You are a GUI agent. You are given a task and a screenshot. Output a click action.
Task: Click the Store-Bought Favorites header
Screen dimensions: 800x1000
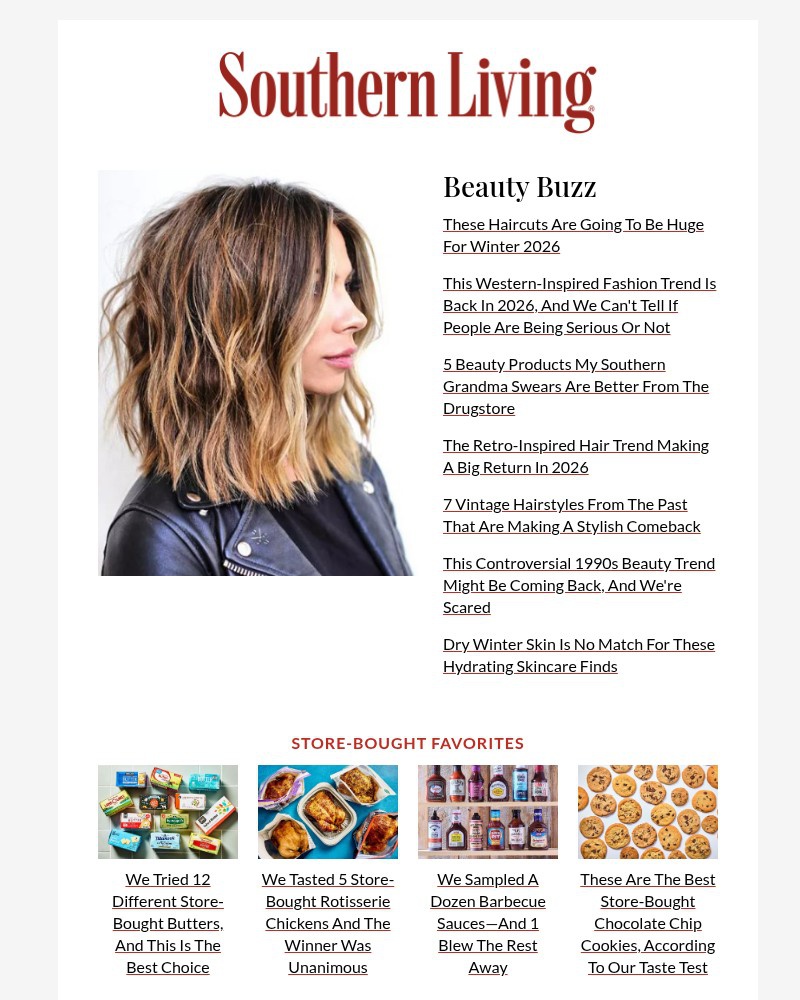pos(407,742)
